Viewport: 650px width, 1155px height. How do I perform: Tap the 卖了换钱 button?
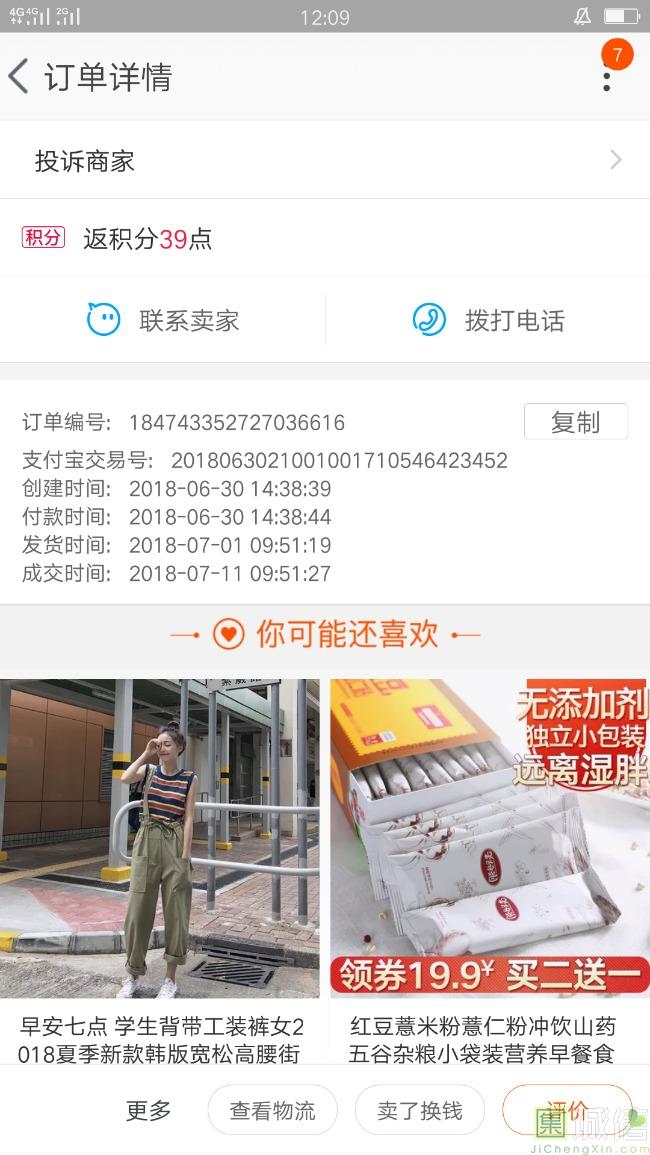click(x=419, y=1110)
